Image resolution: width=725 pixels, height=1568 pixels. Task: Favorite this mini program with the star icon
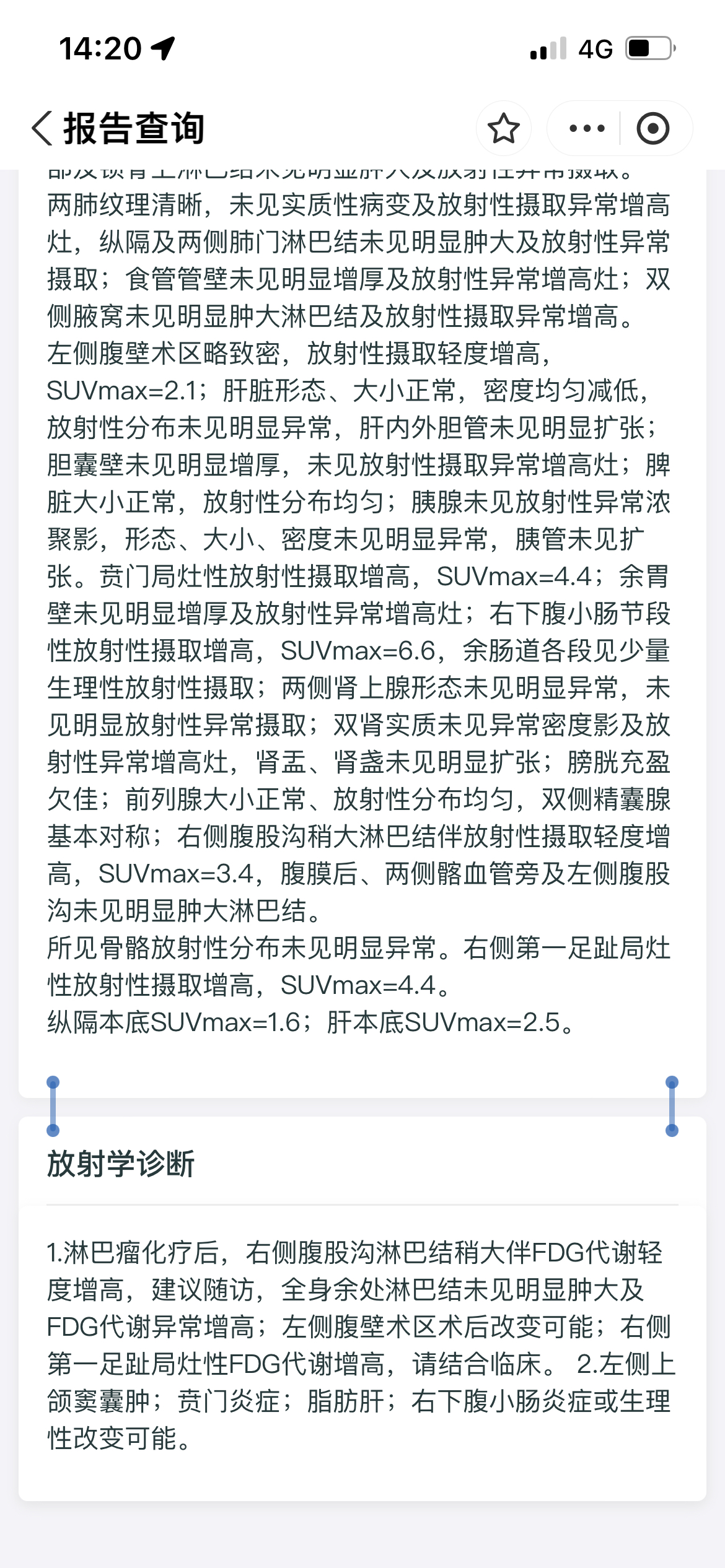pyautogui.click(x=503, y=128)
